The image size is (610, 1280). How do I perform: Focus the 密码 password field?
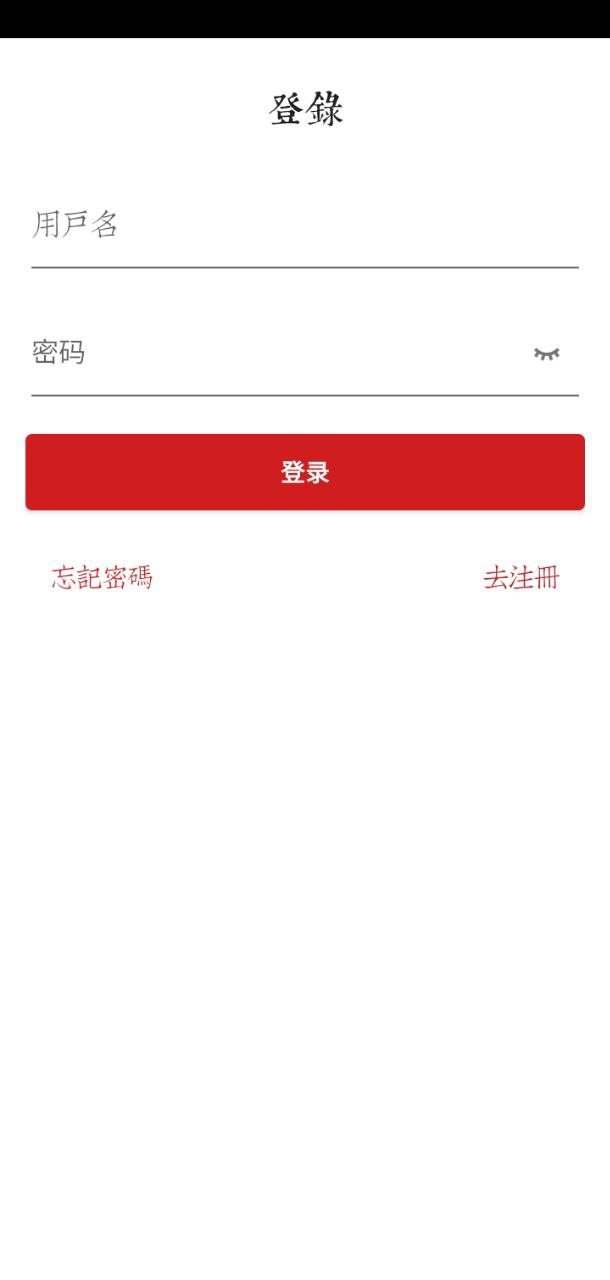pyautogui.click(x=270, y=353)
